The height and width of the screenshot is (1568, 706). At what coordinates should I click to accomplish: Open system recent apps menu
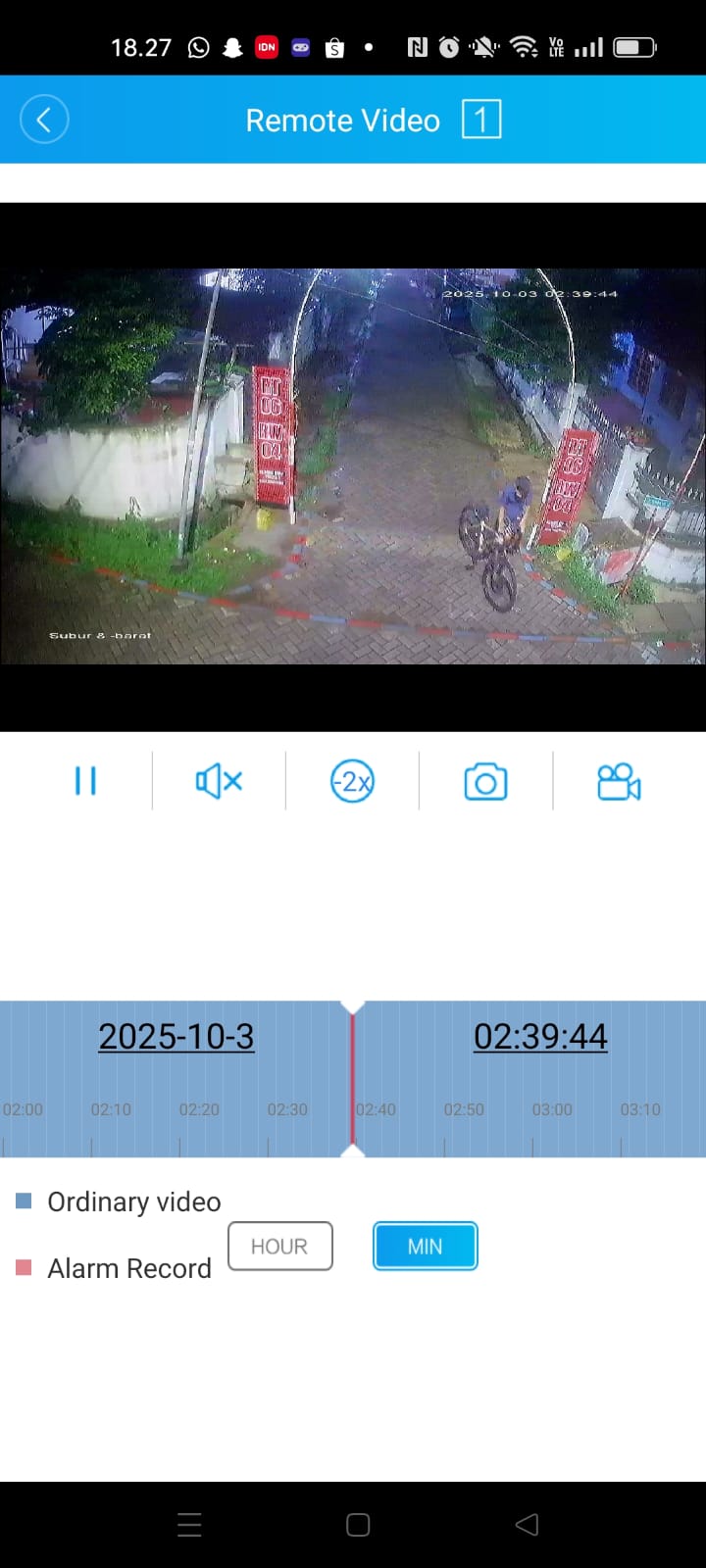tap(189, 1525)
